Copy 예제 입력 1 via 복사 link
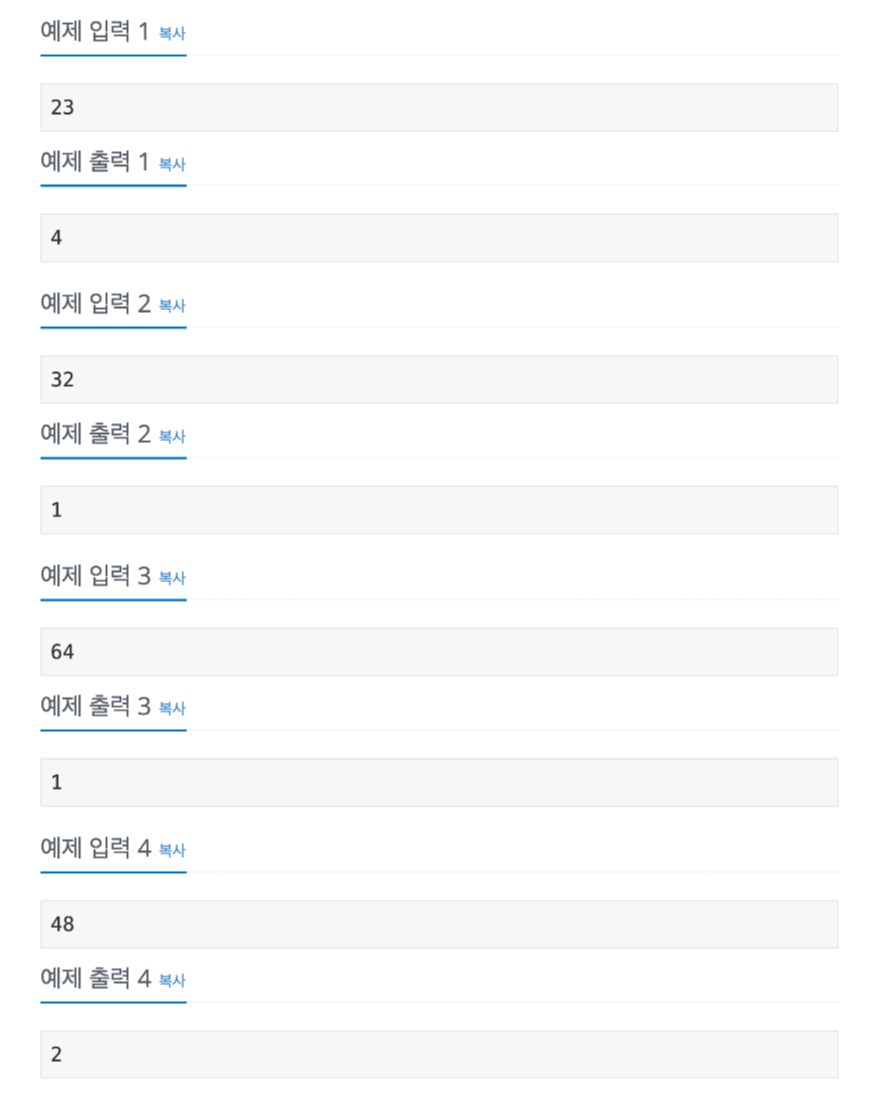 point(172,34)
